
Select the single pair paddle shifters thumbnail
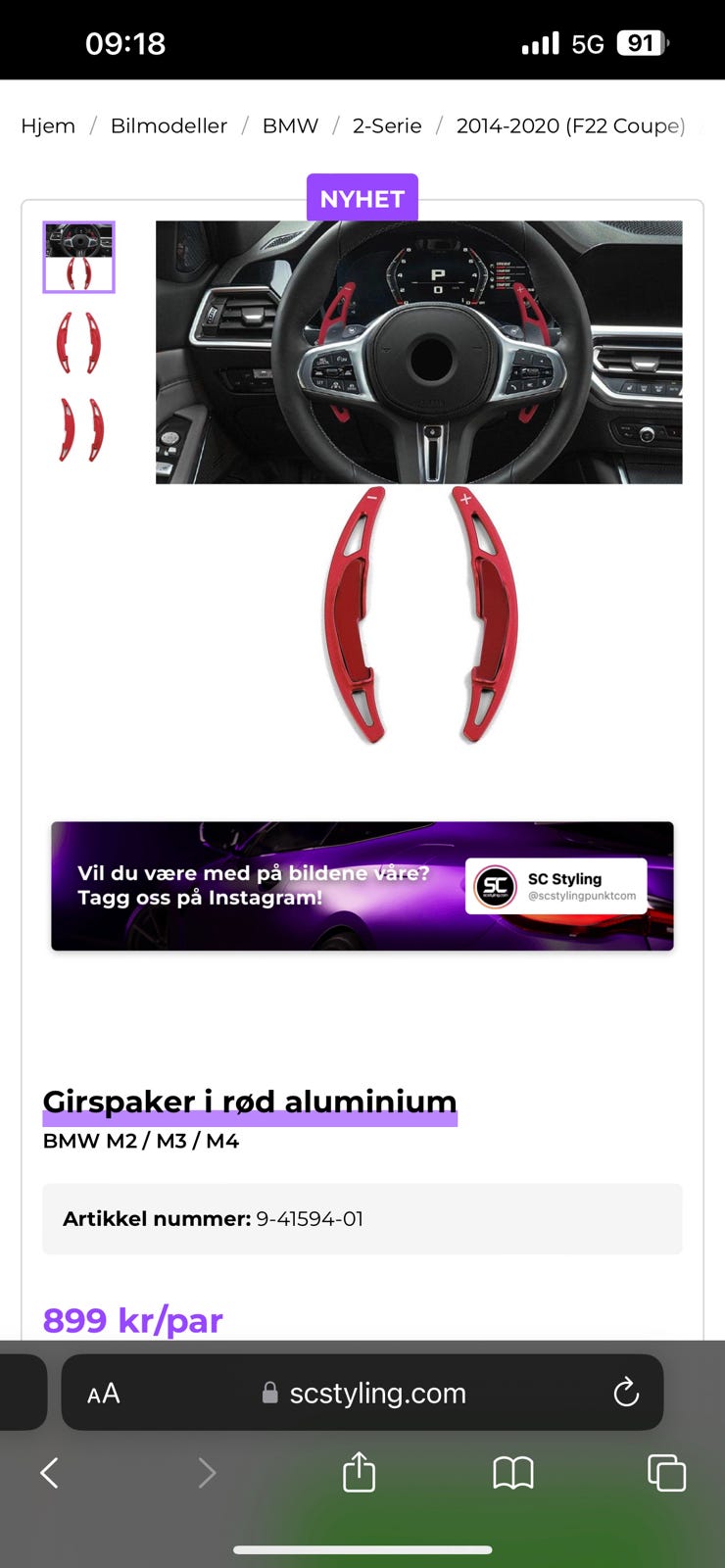point(78,343)
